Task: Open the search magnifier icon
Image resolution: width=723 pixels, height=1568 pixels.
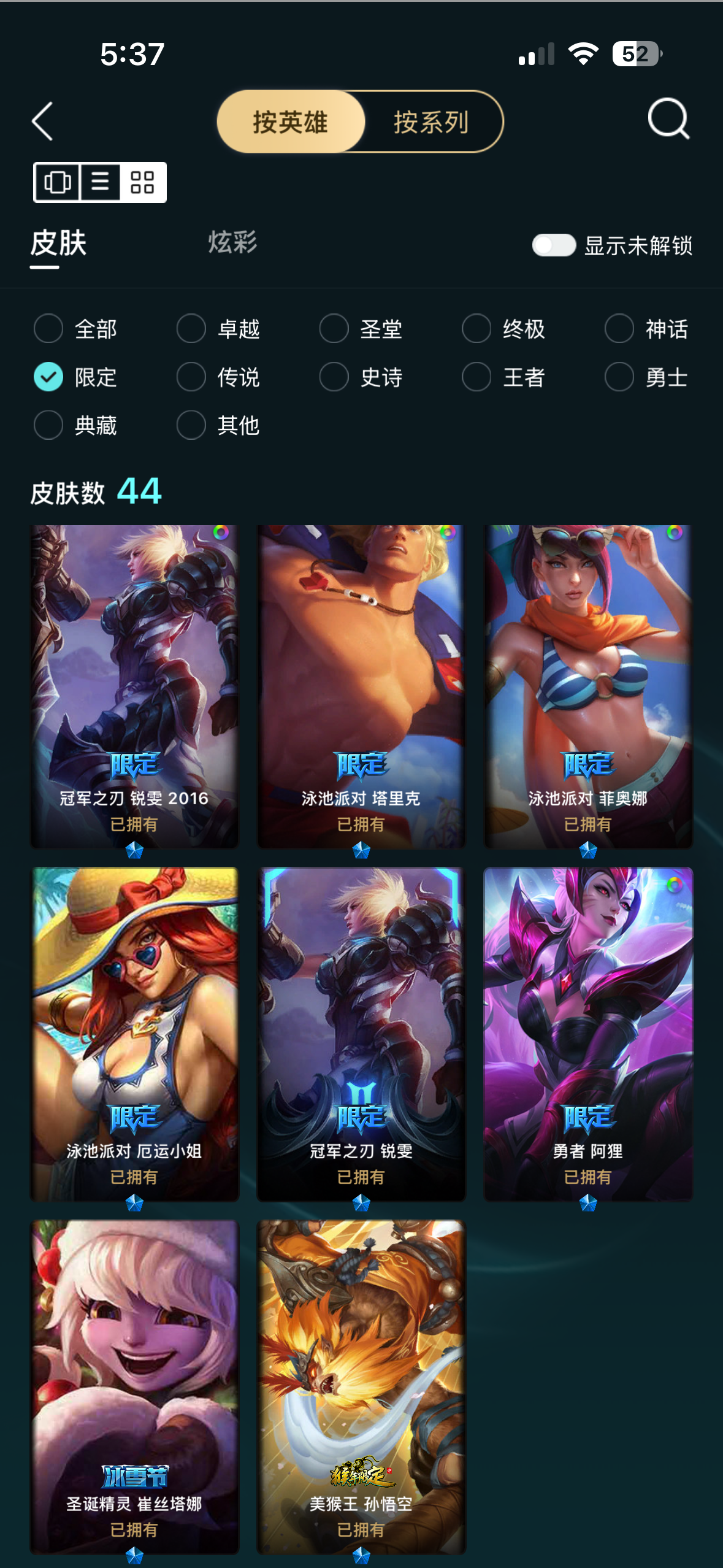Action: pos(668,119)
